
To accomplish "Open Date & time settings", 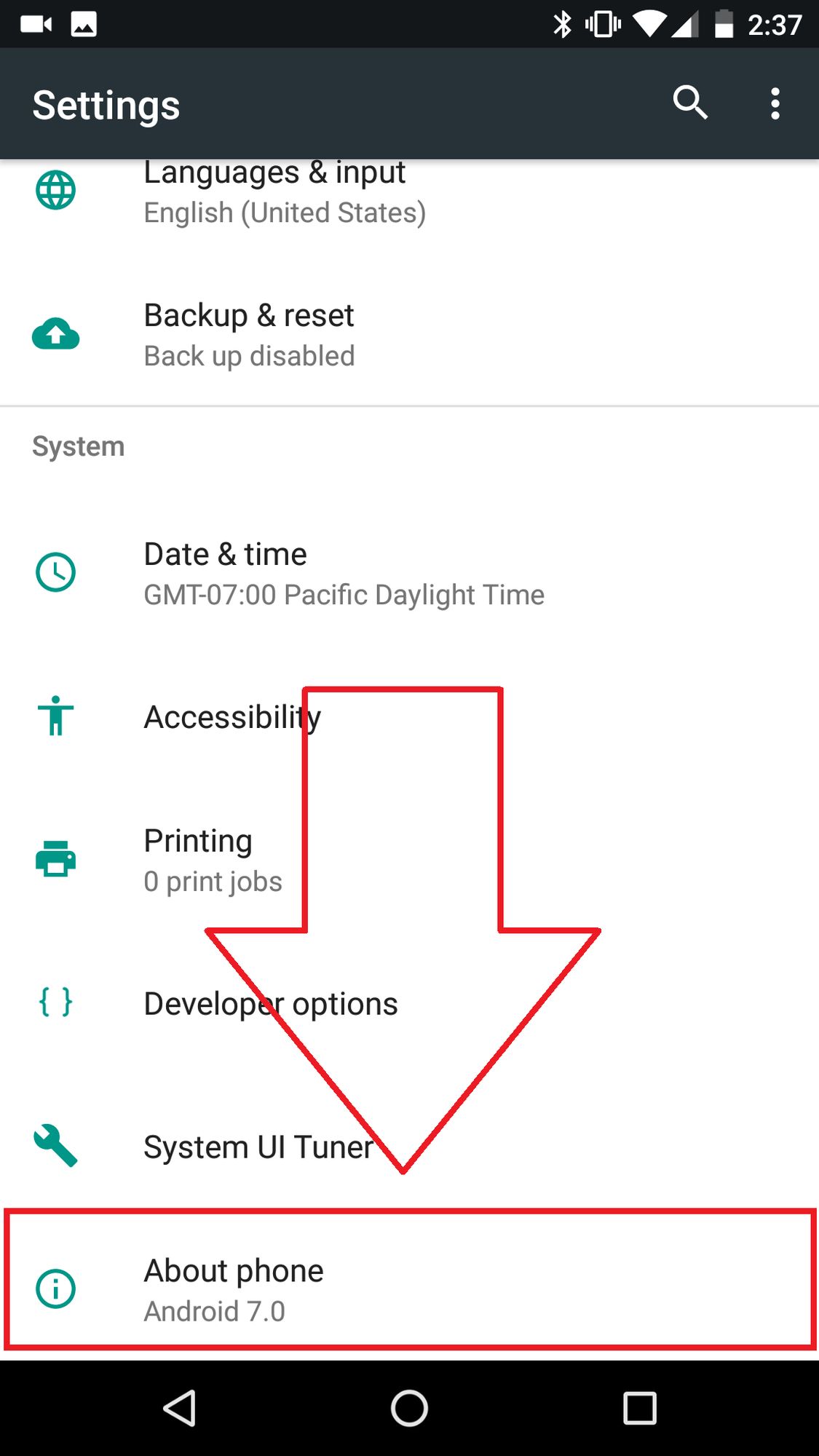I will tap(343, 574).
